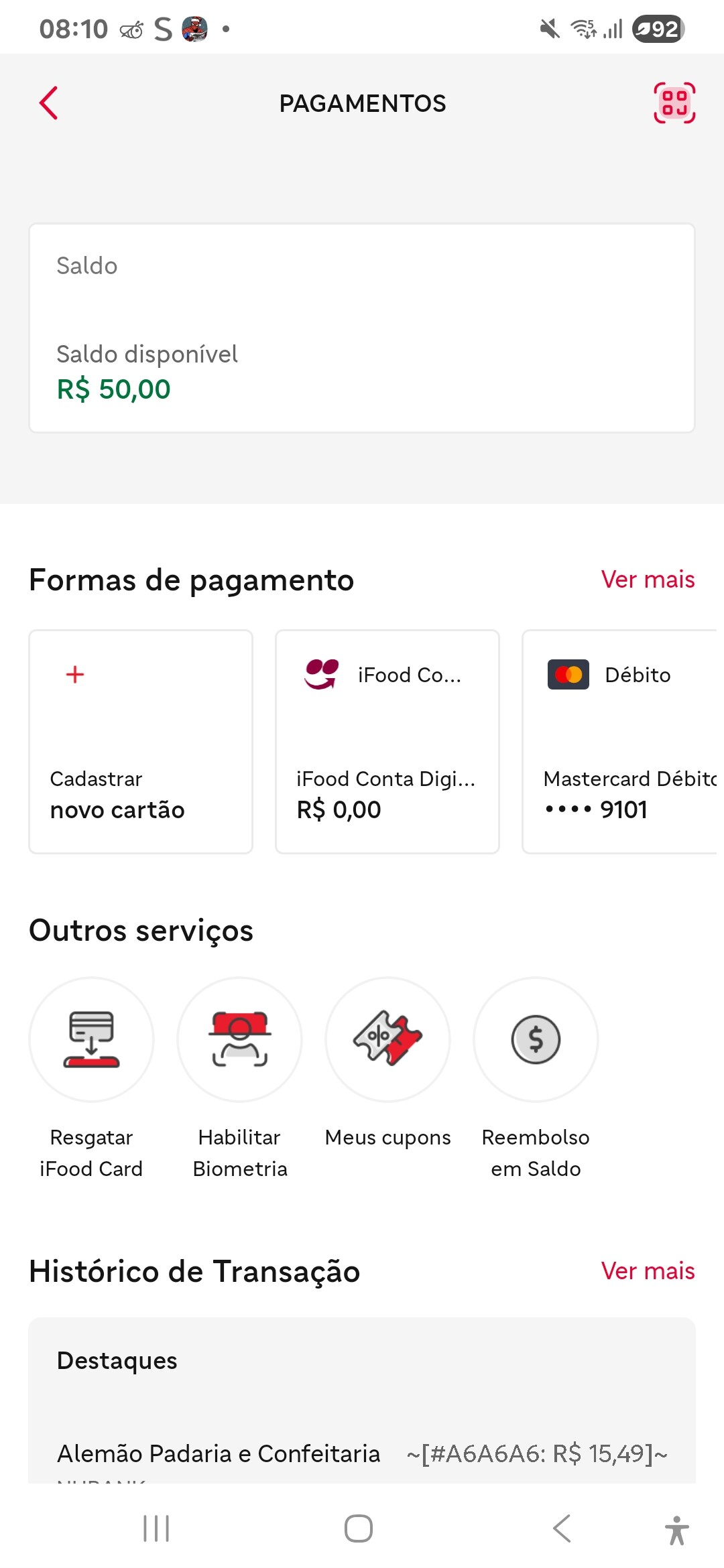Add a new card with Cadastrar novo cartão
The width and height of the screenshot is (724, 1568).
(141, 741)
